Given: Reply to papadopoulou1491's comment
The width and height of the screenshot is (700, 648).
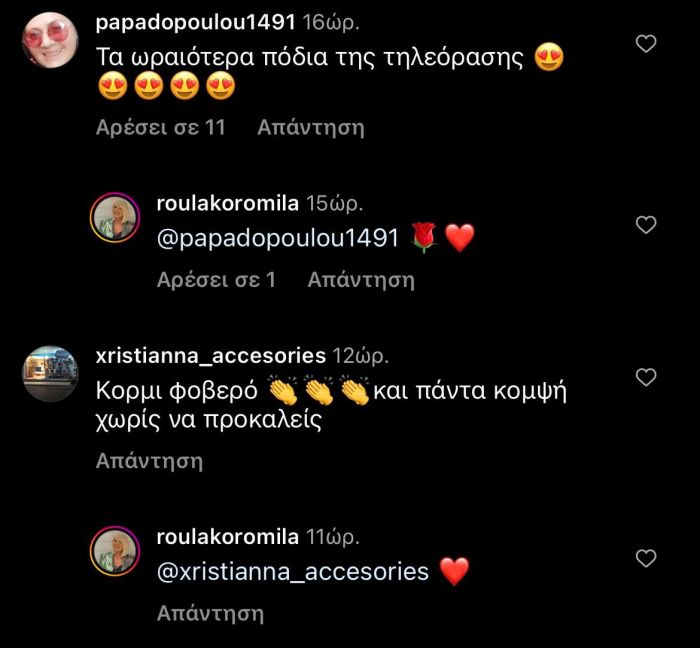Looking at the screenshot, I should point(310,127).
